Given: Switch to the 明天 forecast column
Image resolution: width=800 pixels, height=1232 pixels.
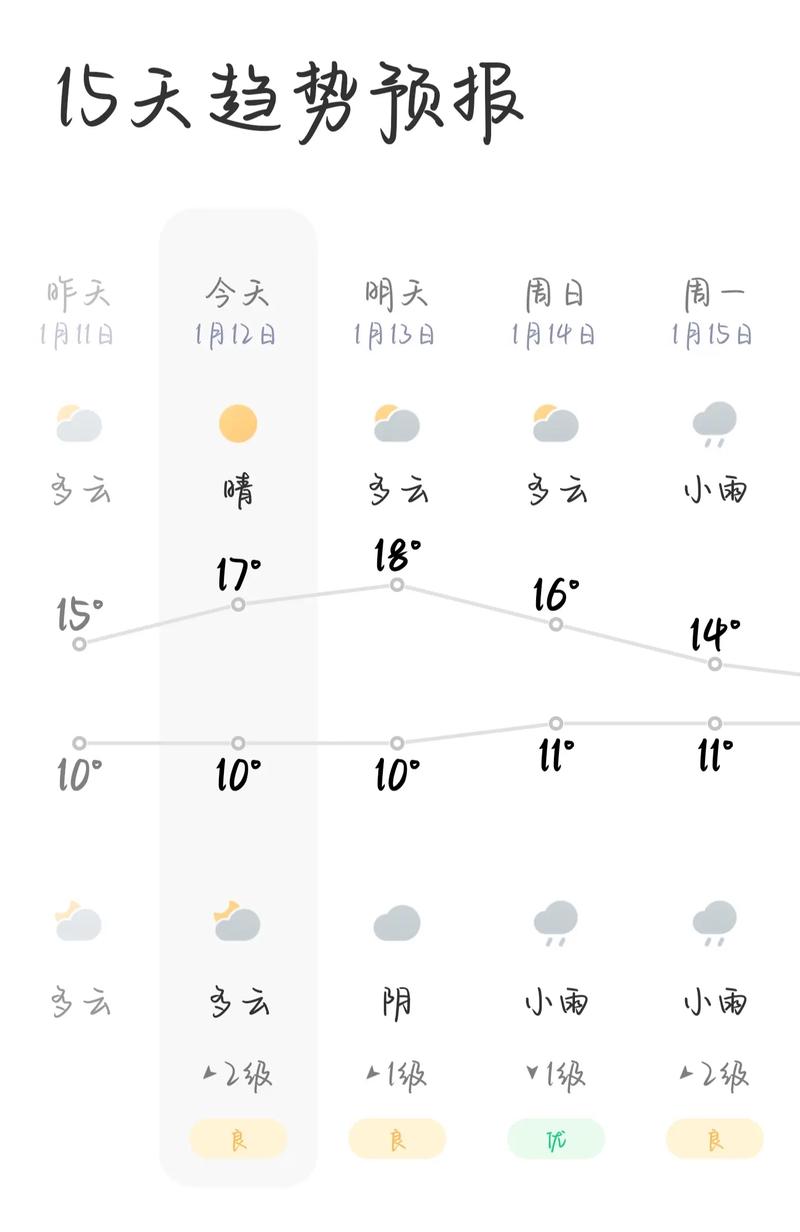Looking at the screenshot, I should [396, 310].
